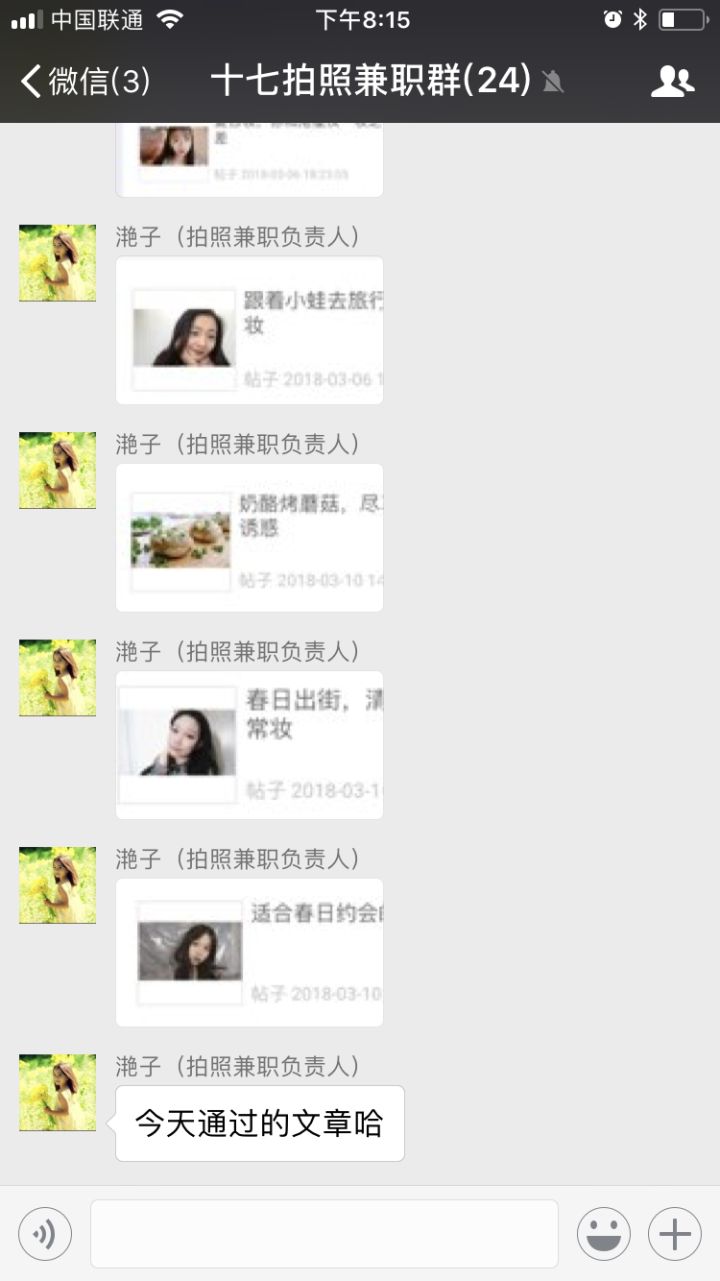Tap the message text input field
720x1281 pixels.
click(x=325, y=1233)
